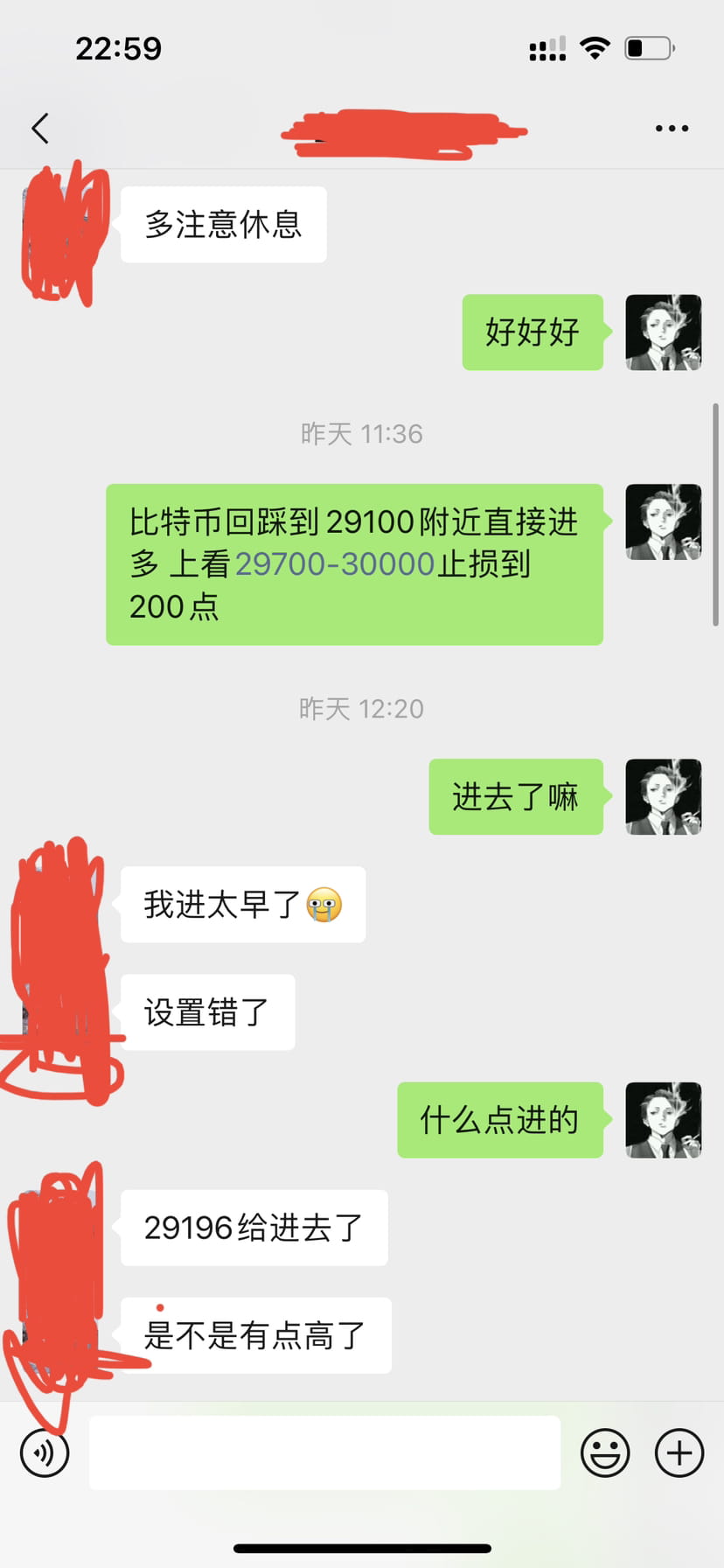Tap the highlighted 29700-30000 price link
724x1568 pixels.
pos(335,564)
